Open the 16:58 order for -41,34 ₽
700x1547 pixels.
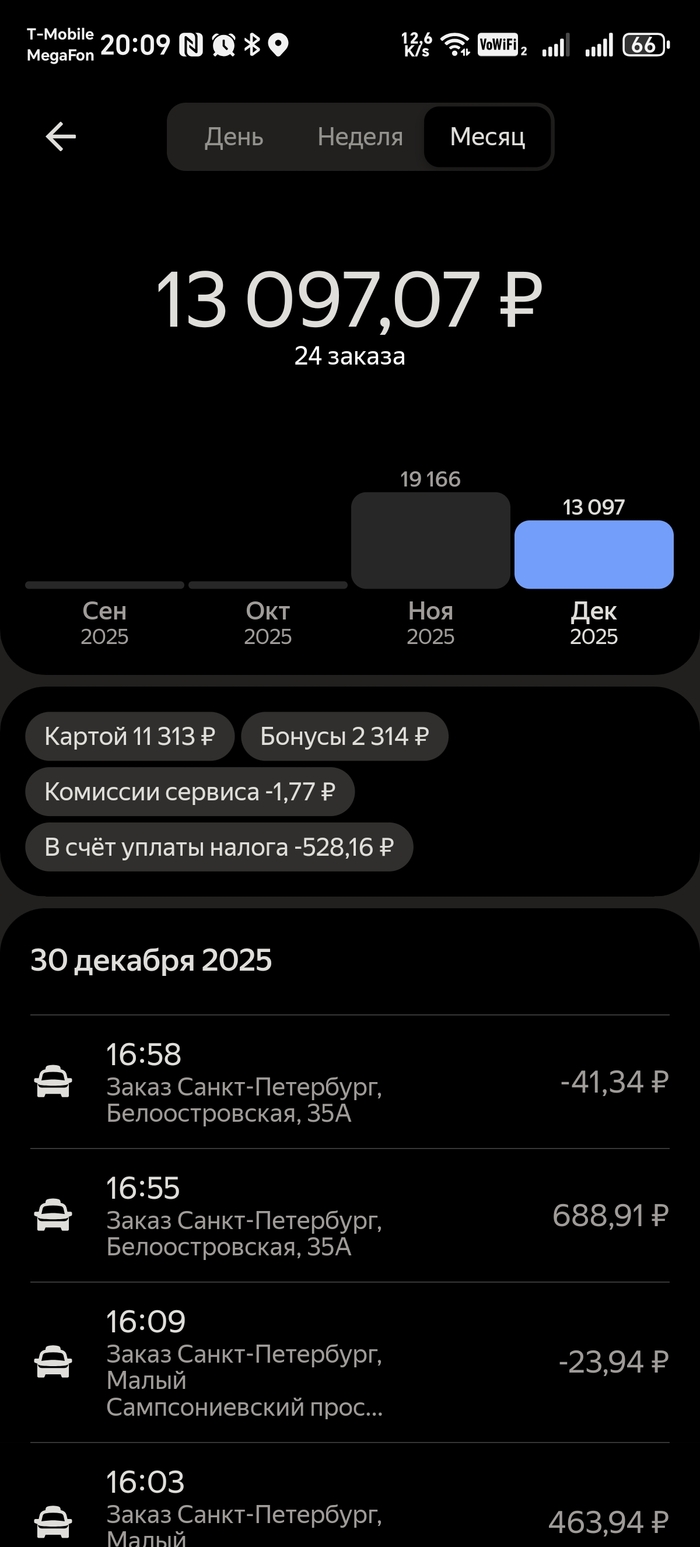point(350,1082)
